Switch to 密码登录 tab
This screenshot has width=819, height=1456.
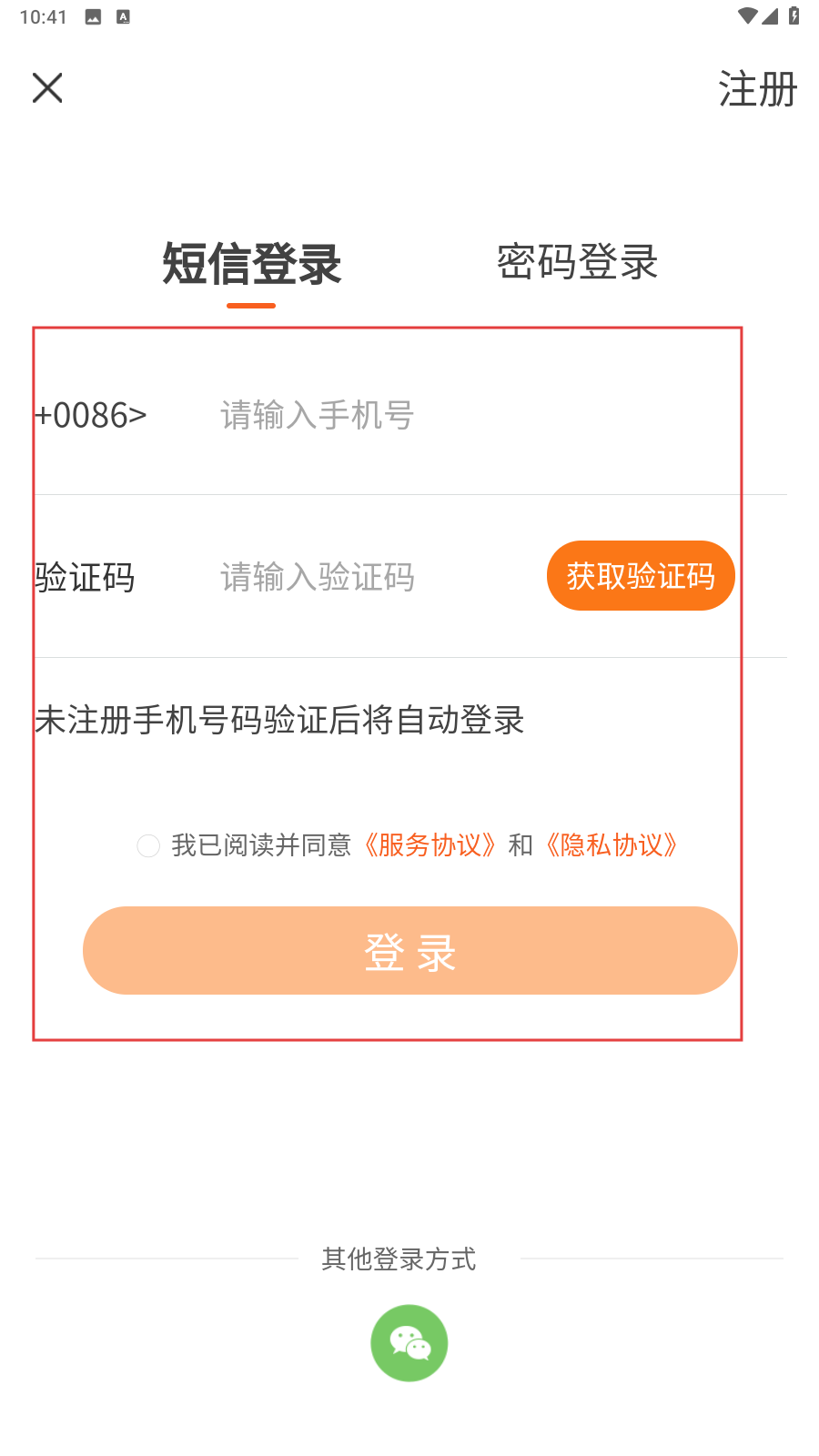(577, 263)
